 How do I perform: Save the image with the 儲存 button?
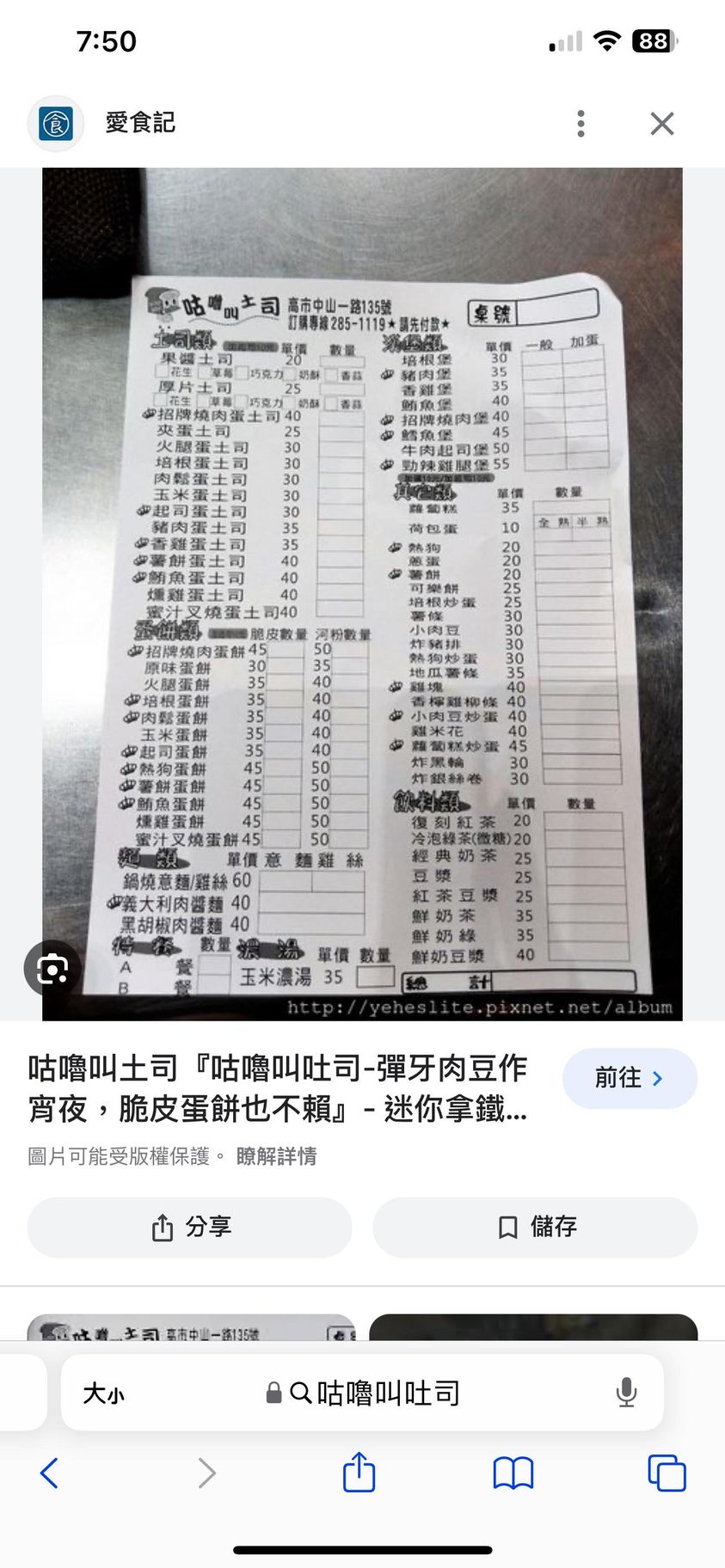[x=534, y=1227]
